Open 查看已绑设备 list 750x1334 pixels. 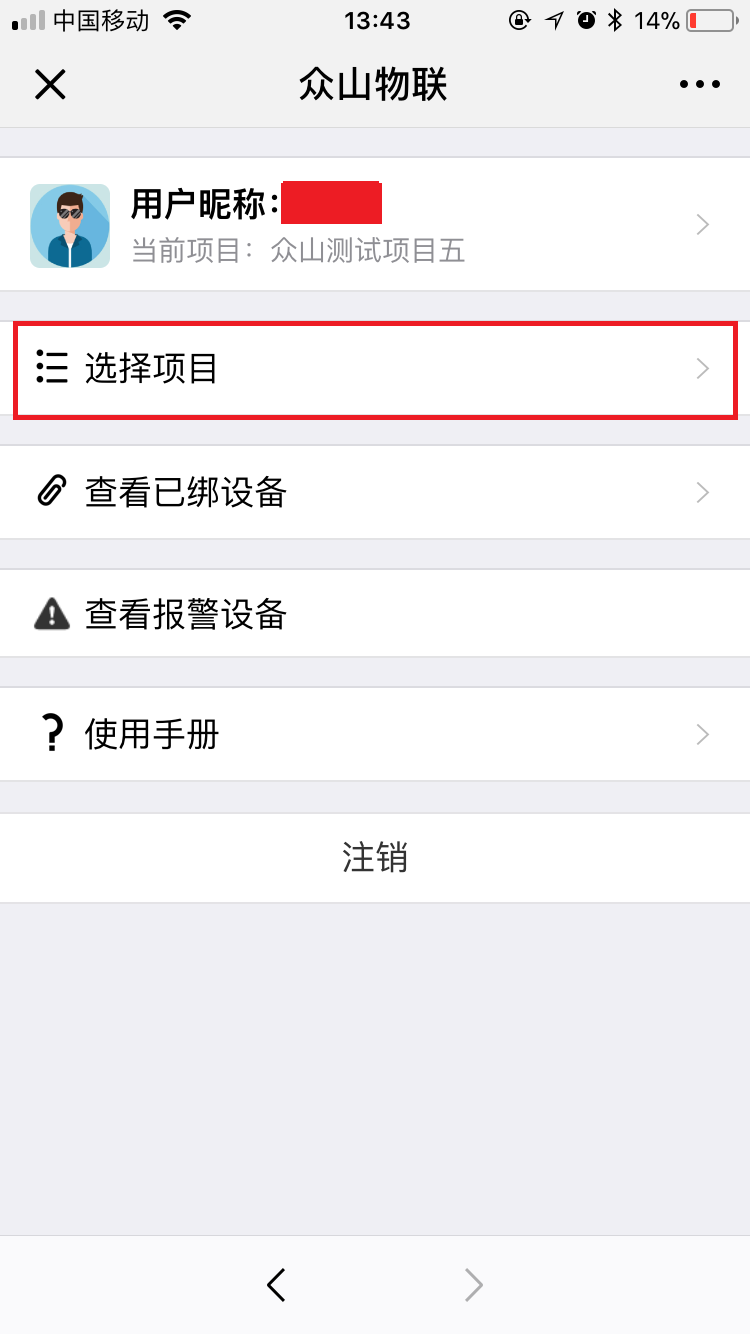pos(375,492)
